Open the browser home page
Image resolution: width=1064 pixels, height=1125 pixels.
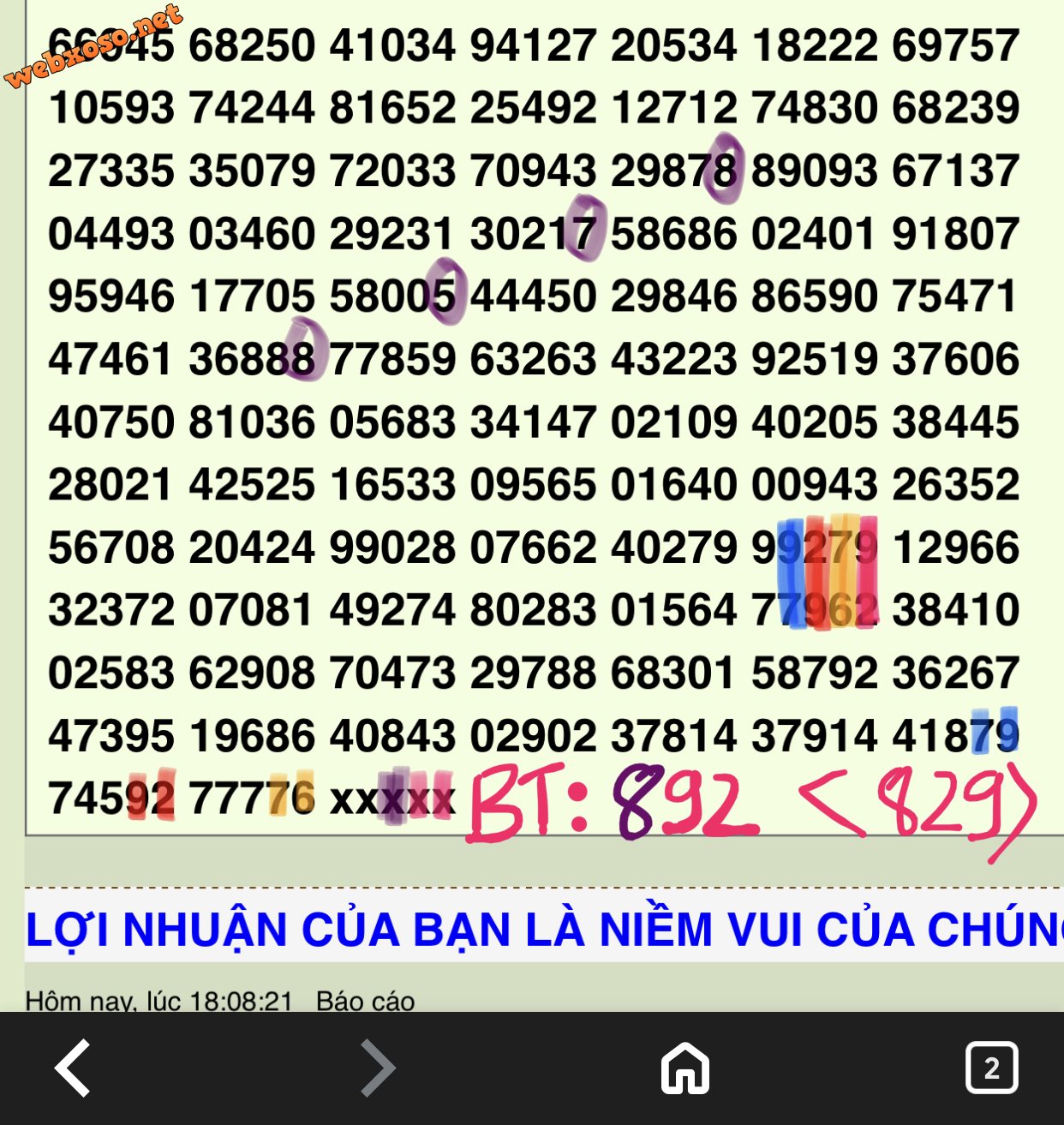(685, 1068)
